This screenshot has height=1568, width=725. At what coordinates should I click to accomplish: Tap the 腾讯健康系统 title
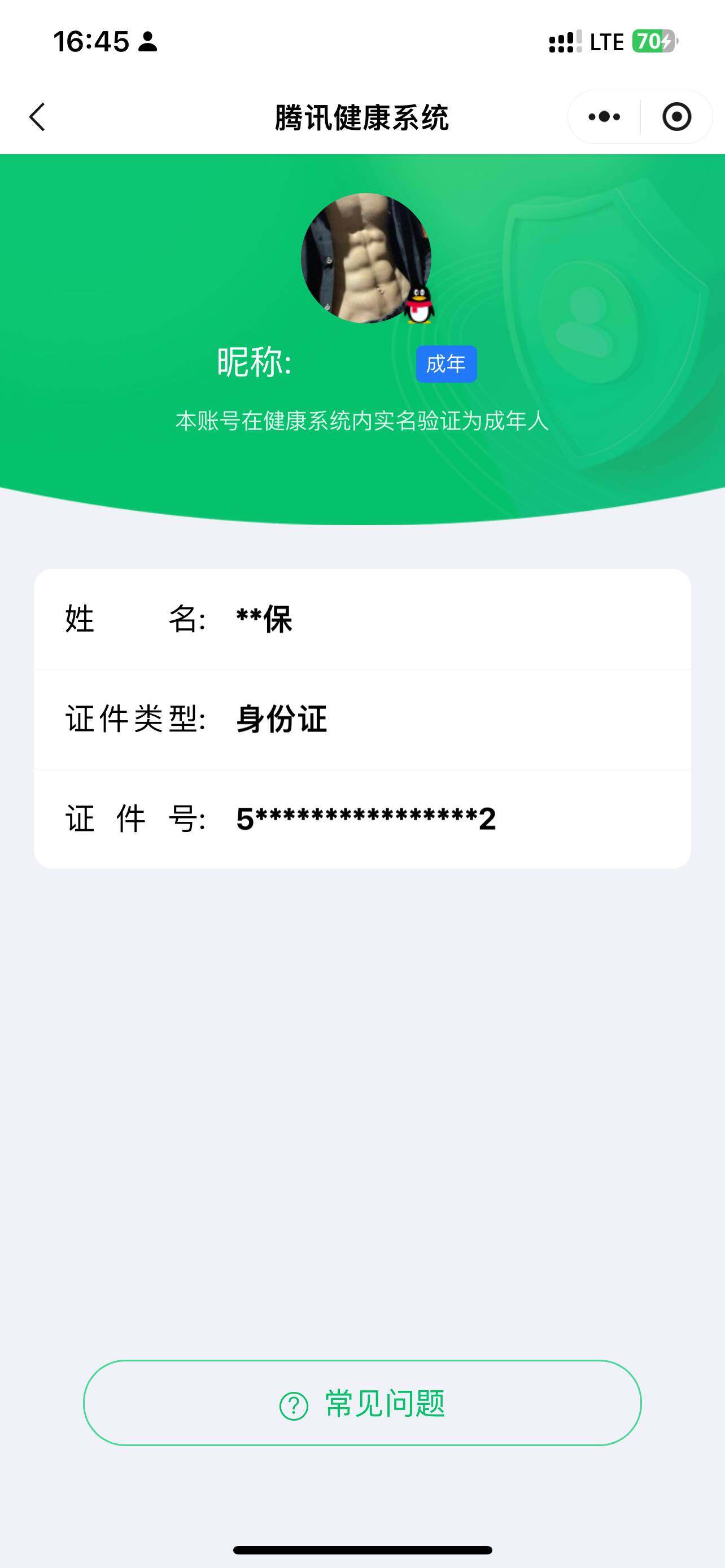pyautogui.click(x=362, y=118)
